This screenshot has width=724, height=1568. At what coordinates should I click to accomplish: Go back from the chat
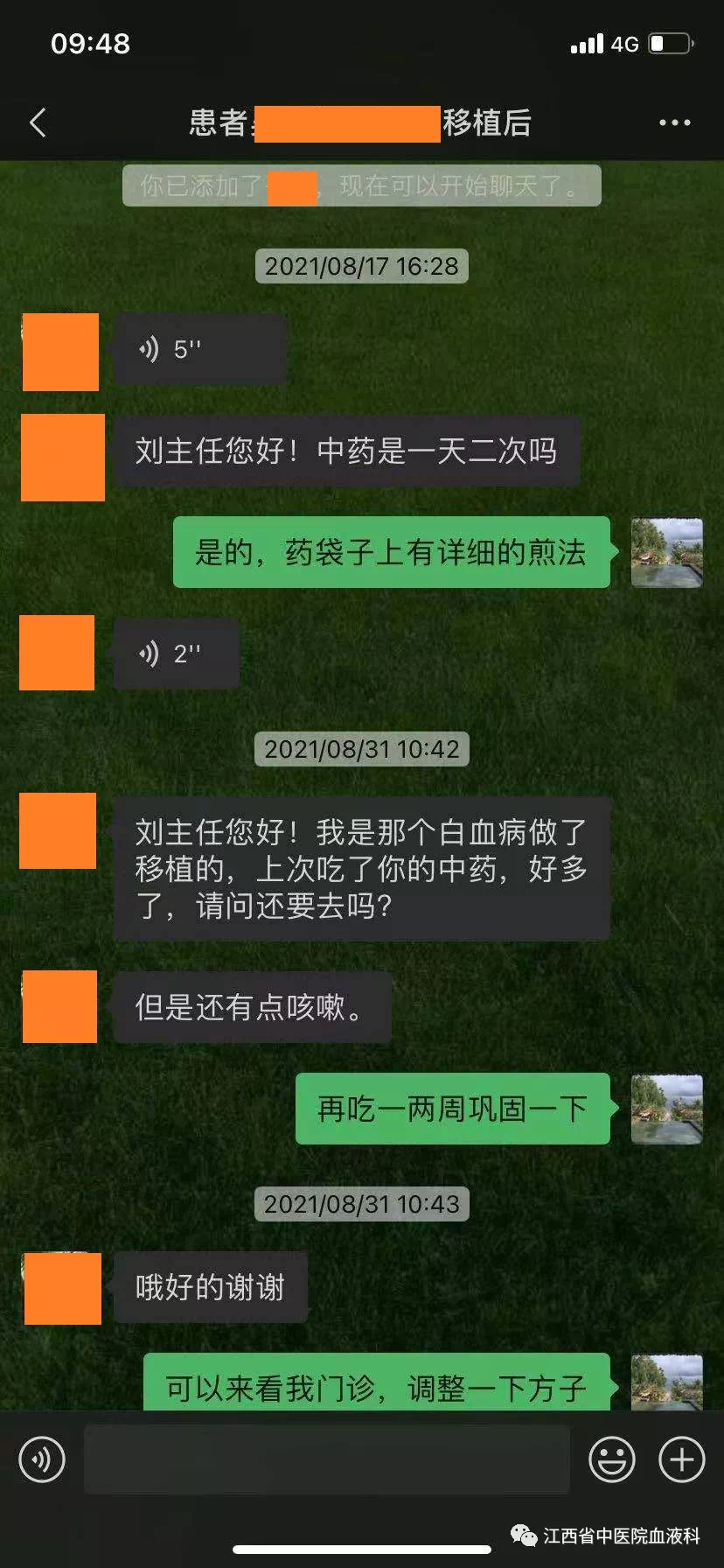(x=38, y=122)
